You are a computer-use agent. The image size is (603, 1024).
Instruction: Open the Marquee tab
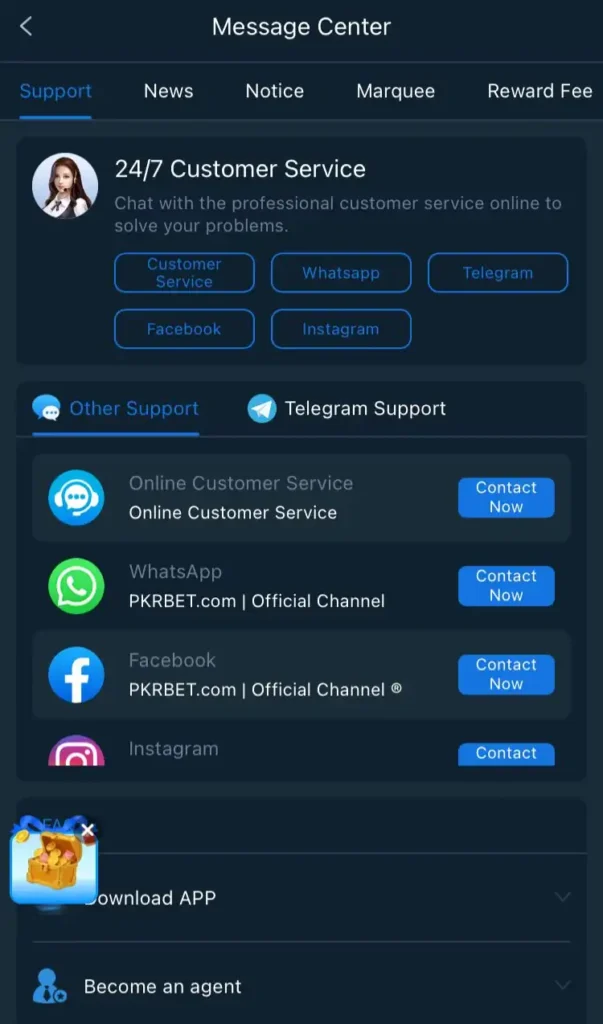[x=395, y=91]
